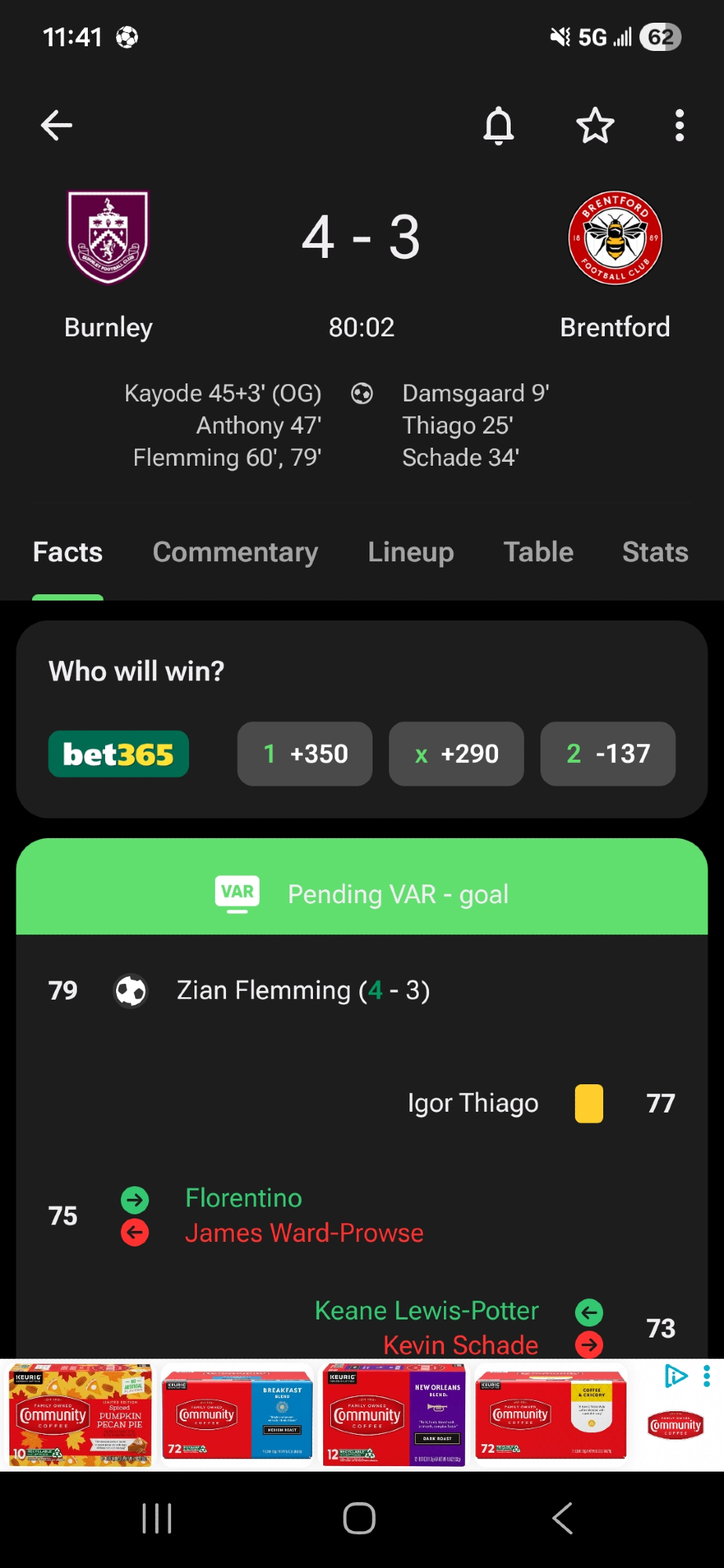Open Keane Lewis-Potter substitution at 73 minutes
This screenshot has width=724, height=1568.
pyautogui.click(x=426, y=1311)
